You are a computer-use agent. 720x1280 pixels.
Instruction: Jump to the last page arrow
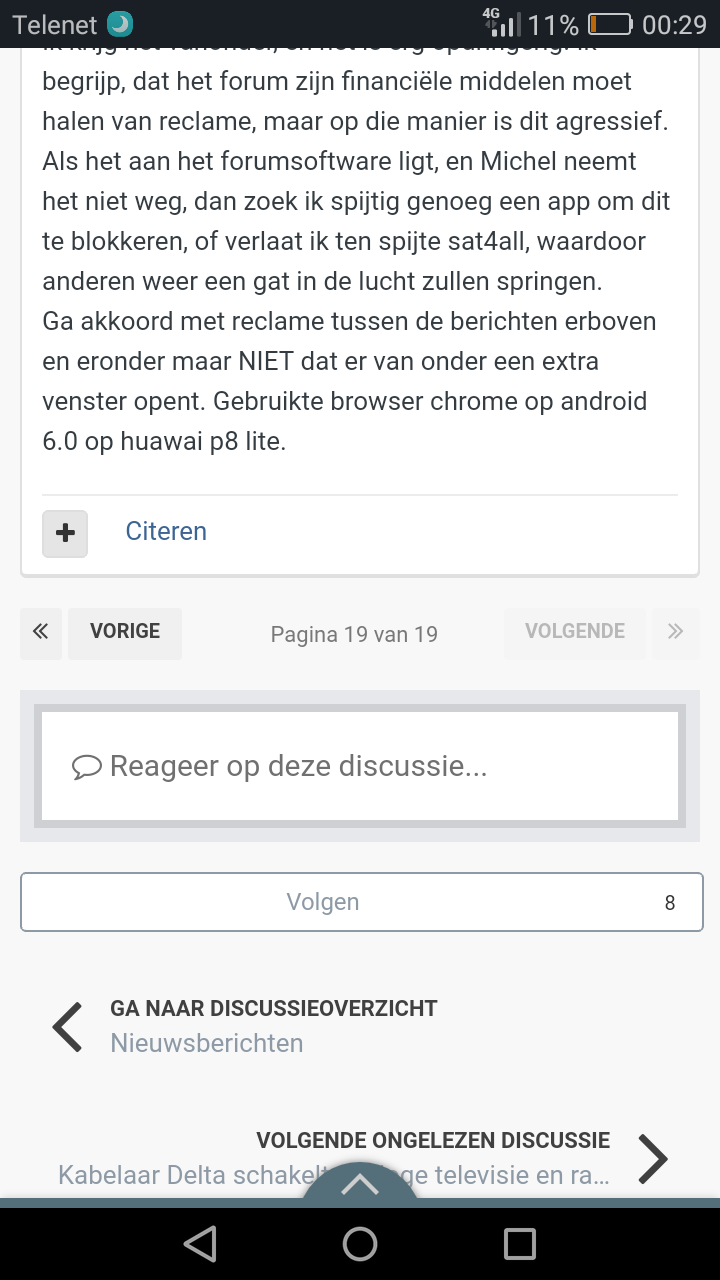coord(676,632)
